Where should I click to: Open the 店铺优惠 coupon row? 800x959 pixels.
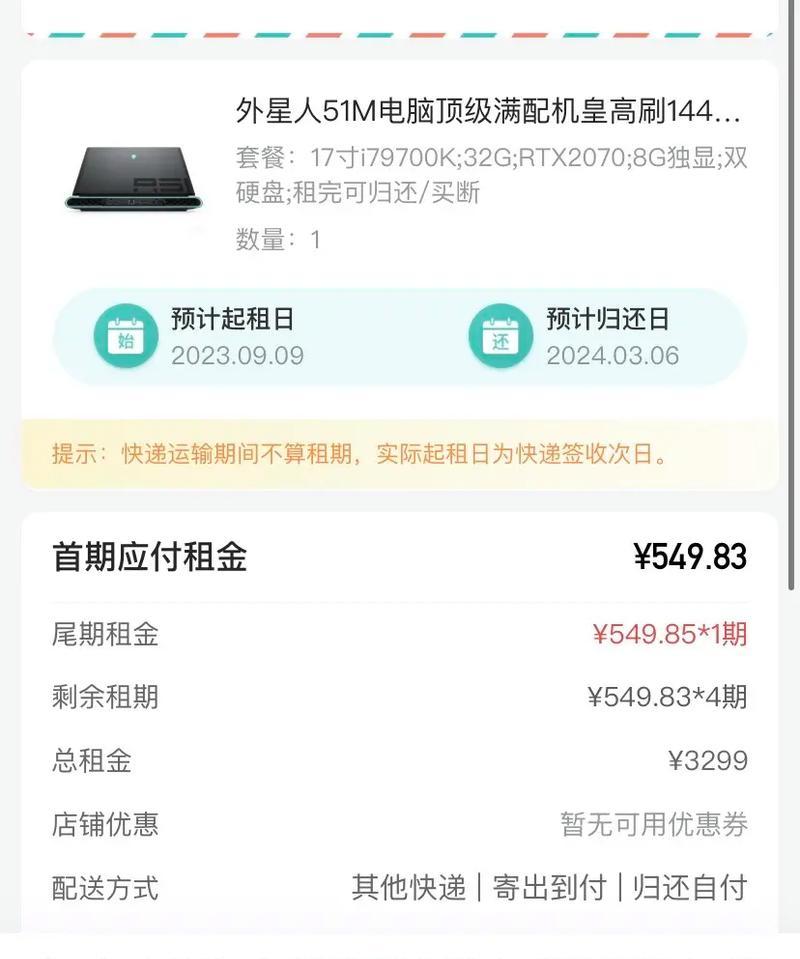click(x=400, y=824)
